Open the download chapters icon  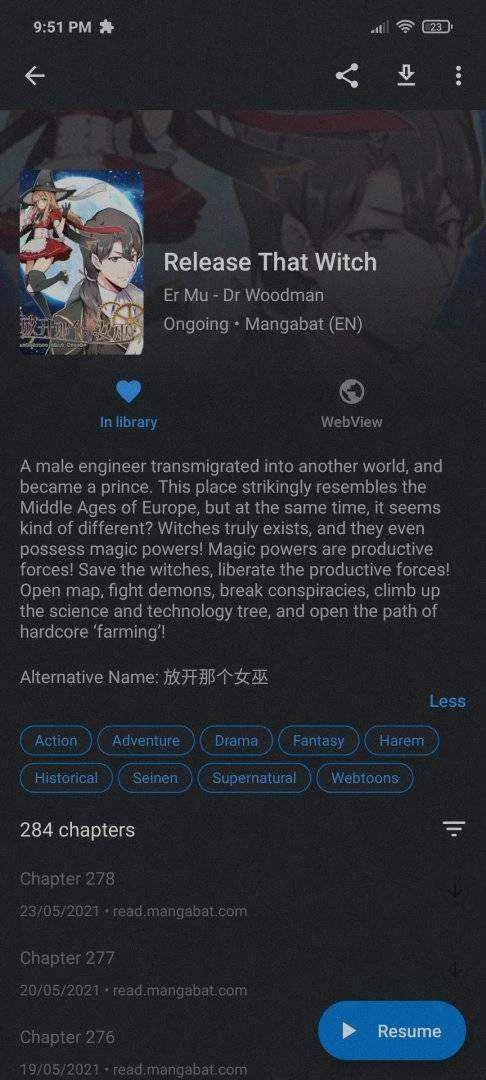(x=407, y=76)
